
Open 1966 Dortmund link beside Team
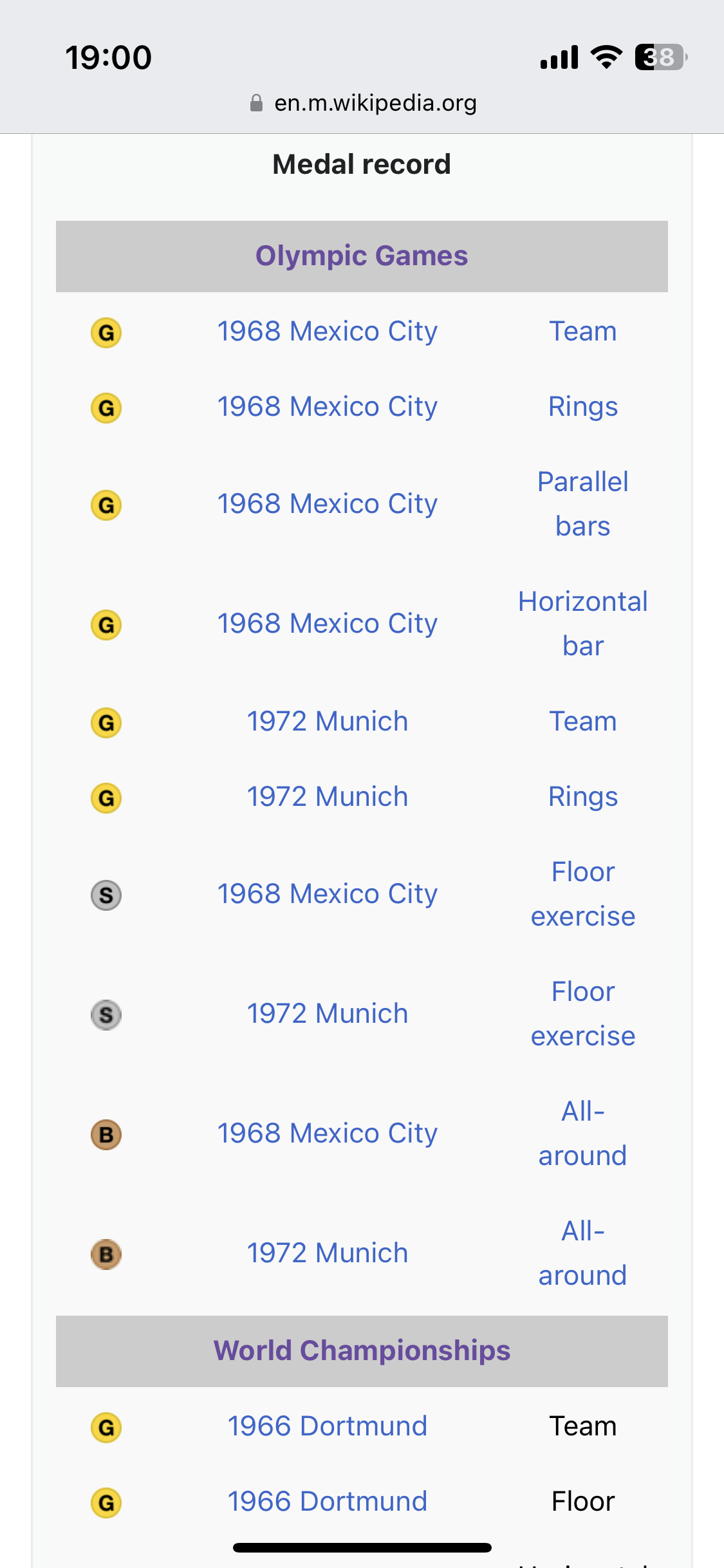coord(327,1426)
